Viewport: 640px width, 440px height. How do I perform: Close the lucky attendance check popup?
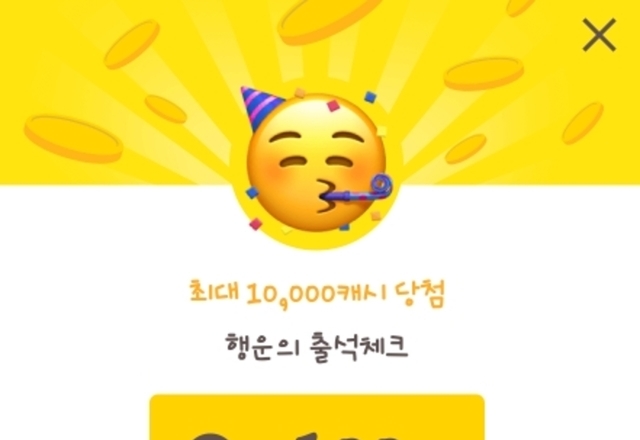[x=599, y=36]
